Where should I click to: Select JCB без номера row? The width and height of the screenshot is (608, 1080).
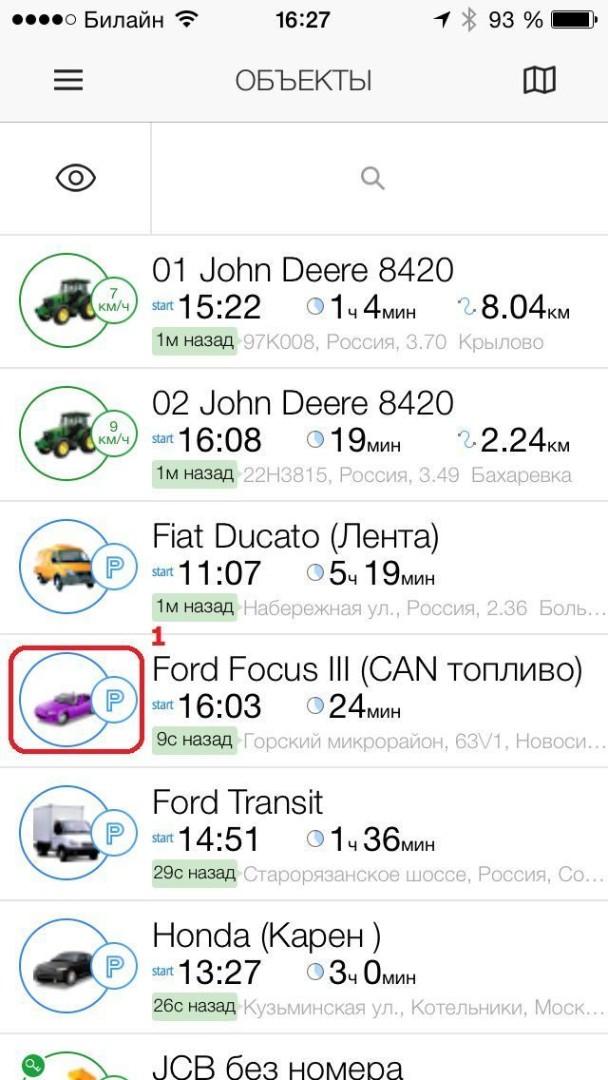pyautogui.click(x=304, y=1057)
